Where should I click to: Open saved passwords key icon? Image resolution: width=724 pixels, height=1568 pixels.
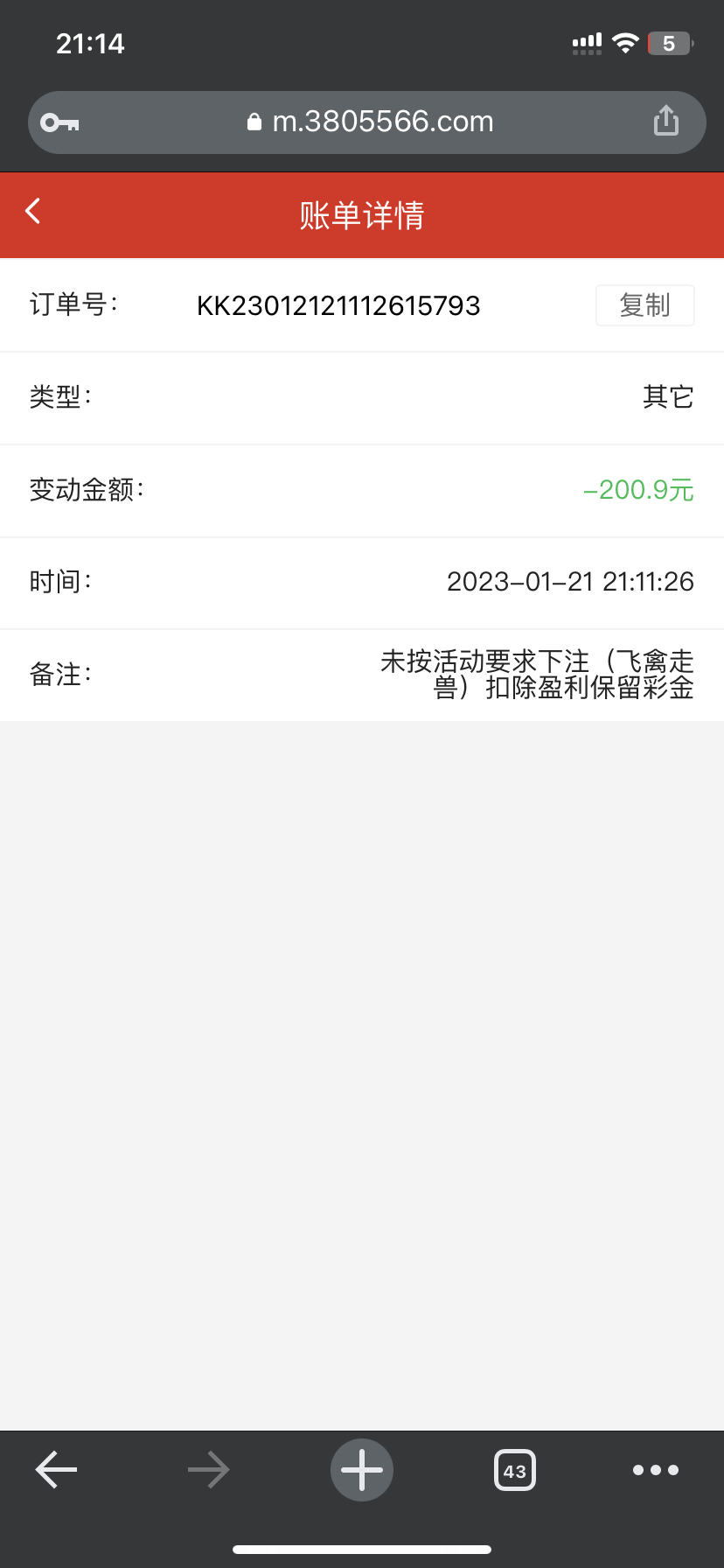60,122
